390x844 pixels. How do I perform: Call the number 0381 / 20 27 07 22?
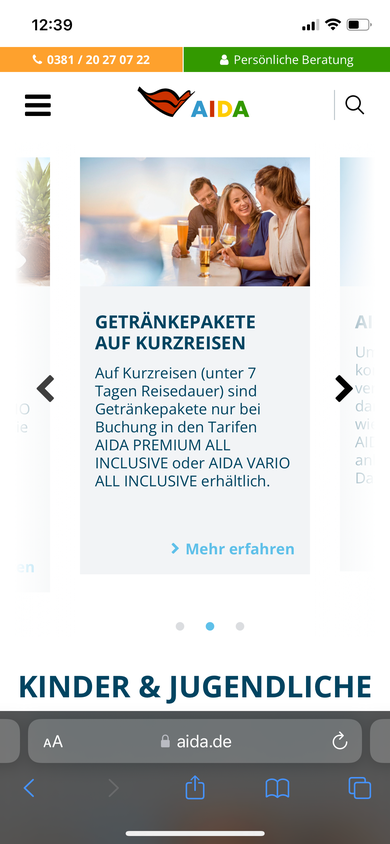pos(91,60)
